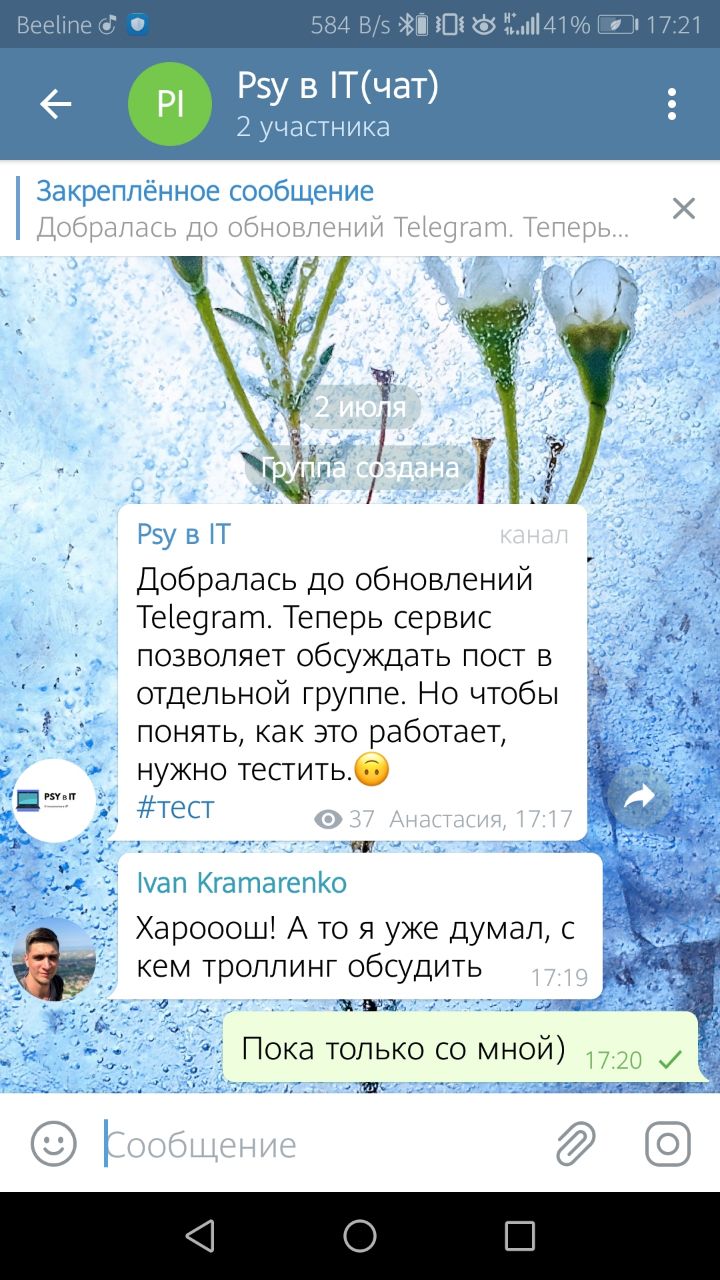Dismiss the pinned message banner
Viewport: 720px width, 1280px height.
point(683,208)
